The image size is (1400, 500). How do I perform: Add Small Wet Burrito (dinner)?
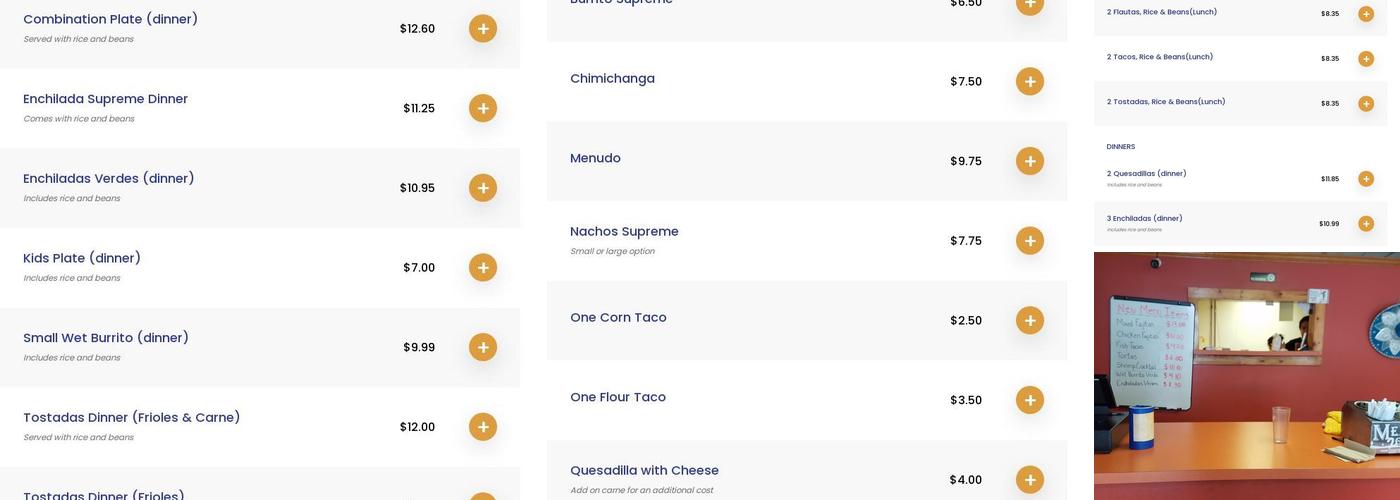[x=483, y=347]
